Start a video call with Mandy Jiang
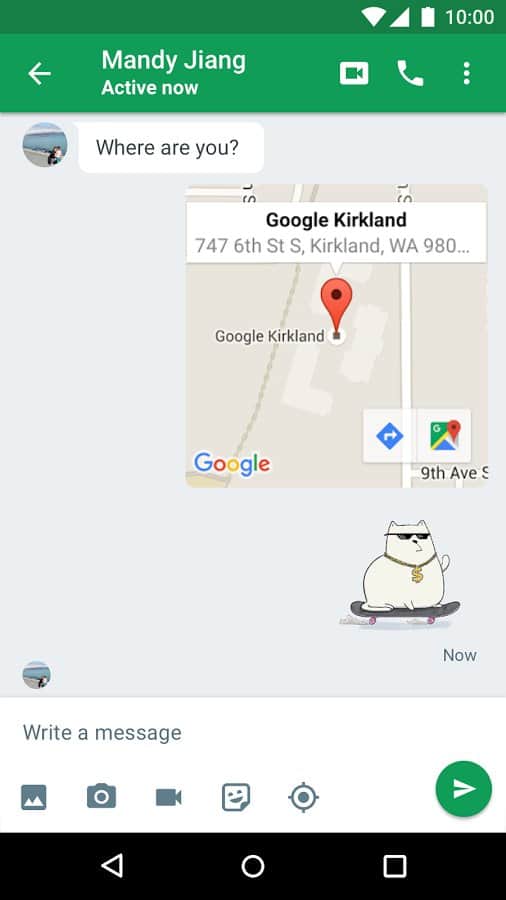Viewport: 506px width, 900px height. pyautogui.click(x=353, y=73)
